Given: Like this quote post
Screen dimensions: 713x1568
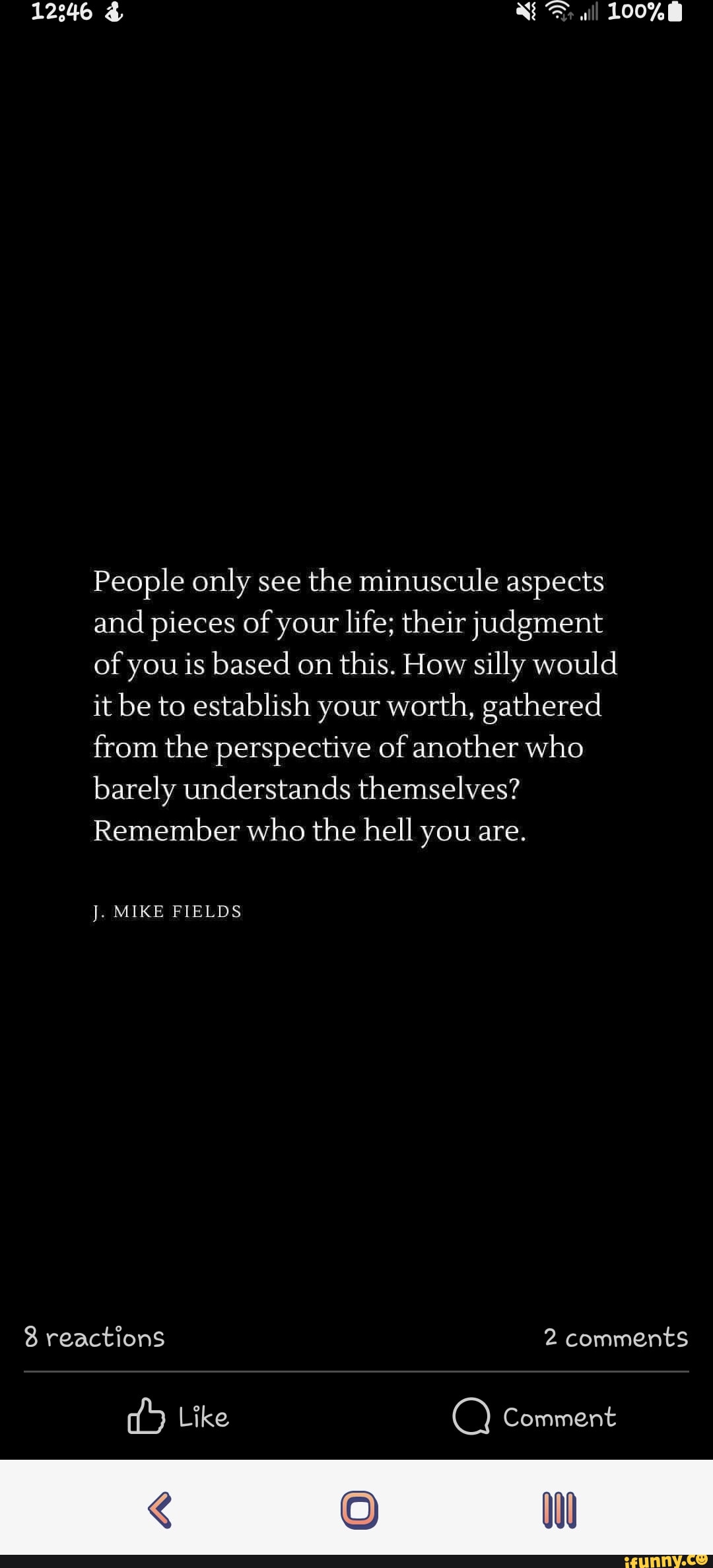Looking at the screenshot, I should [178, 1417].
